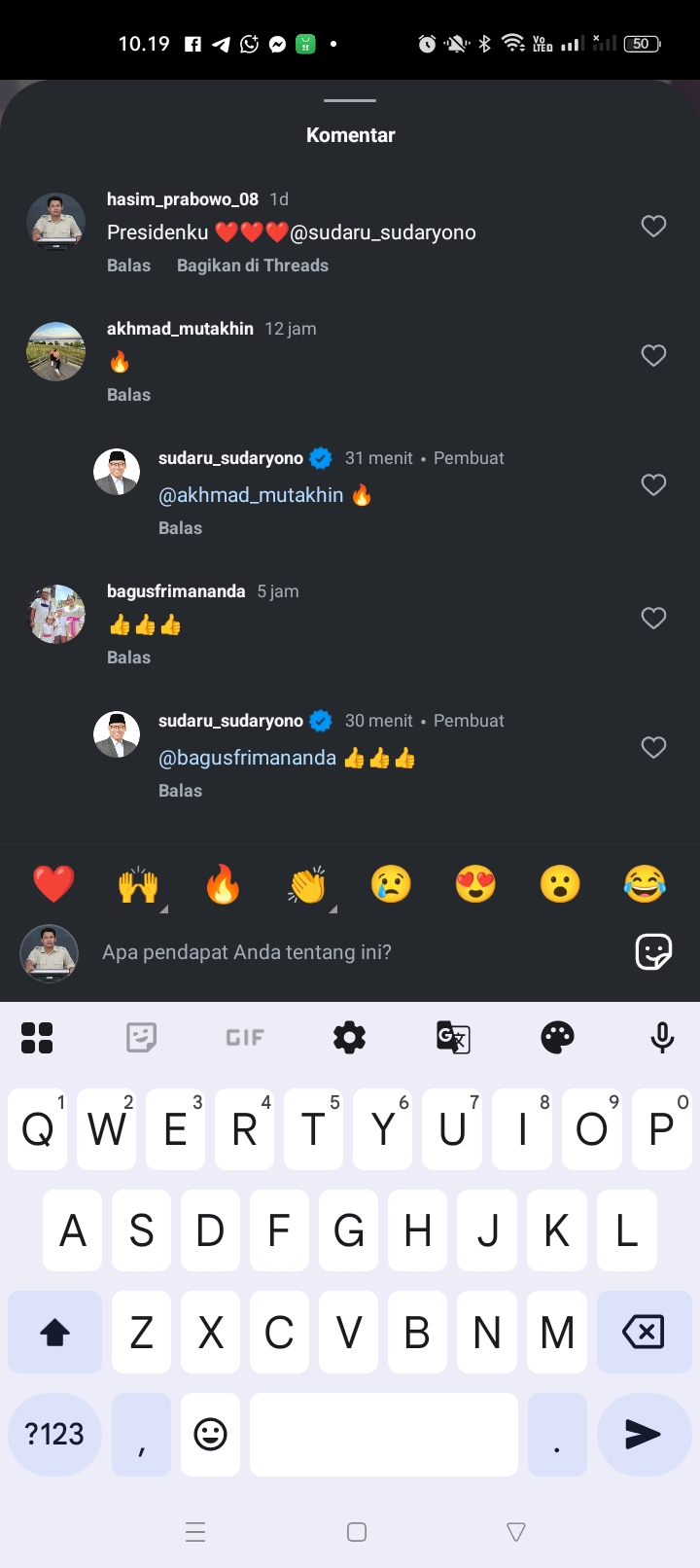The image size is (700, 1568).
Task: Tap the keyboard backspace key
Action: [x=644, y=1332]
